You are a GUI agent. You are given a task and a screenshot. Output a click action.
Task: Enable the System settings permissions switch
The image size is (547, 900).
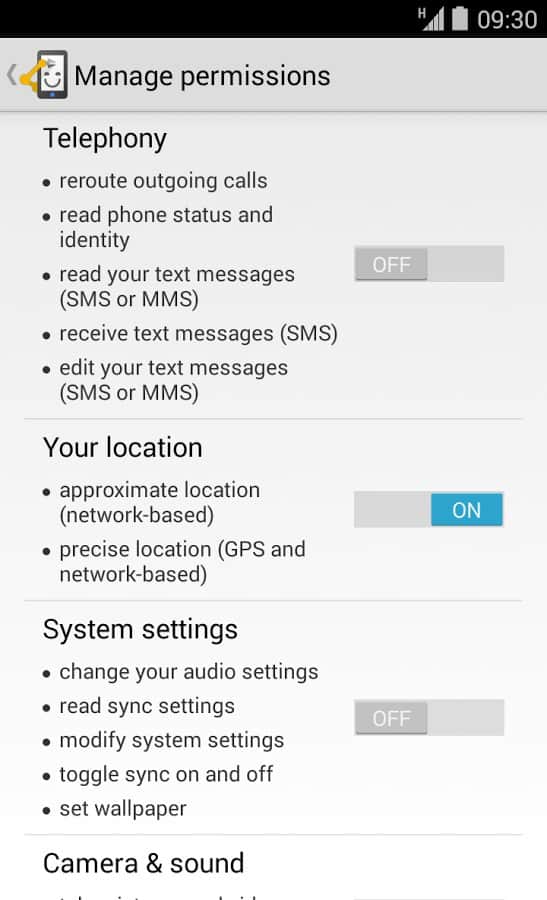tap(429, 717)
